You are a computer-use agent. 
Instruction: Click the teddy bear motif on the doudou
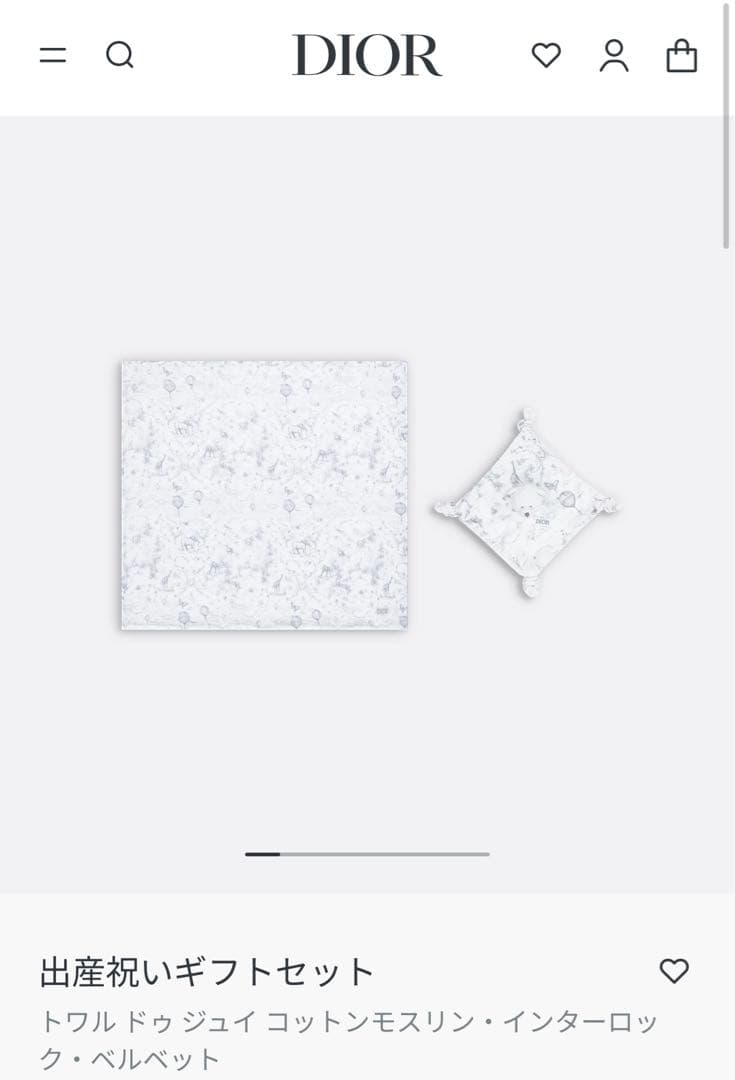click(x=527, y=510)
